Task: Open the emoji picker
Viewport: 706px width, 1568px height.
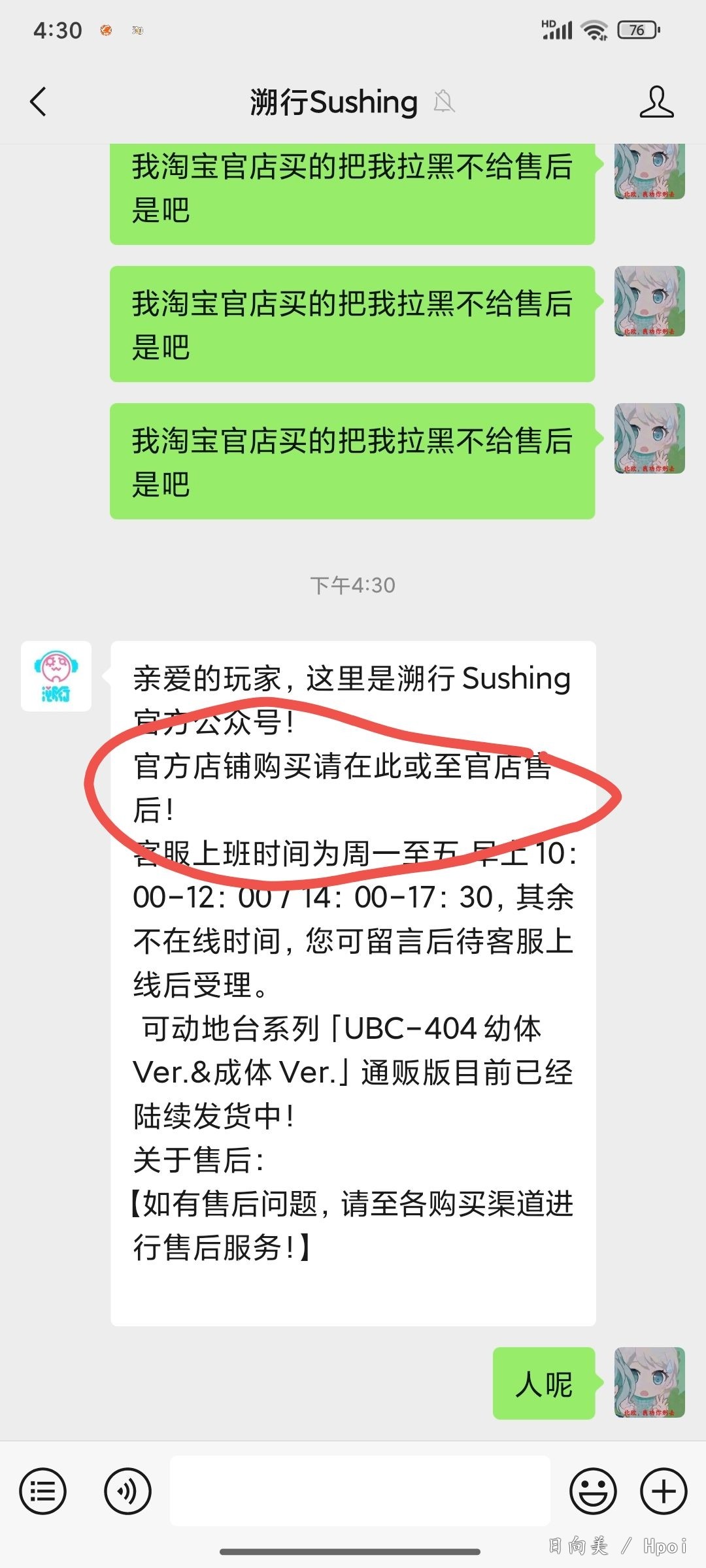Action: pyautogui.click(x=593, y=1491)
